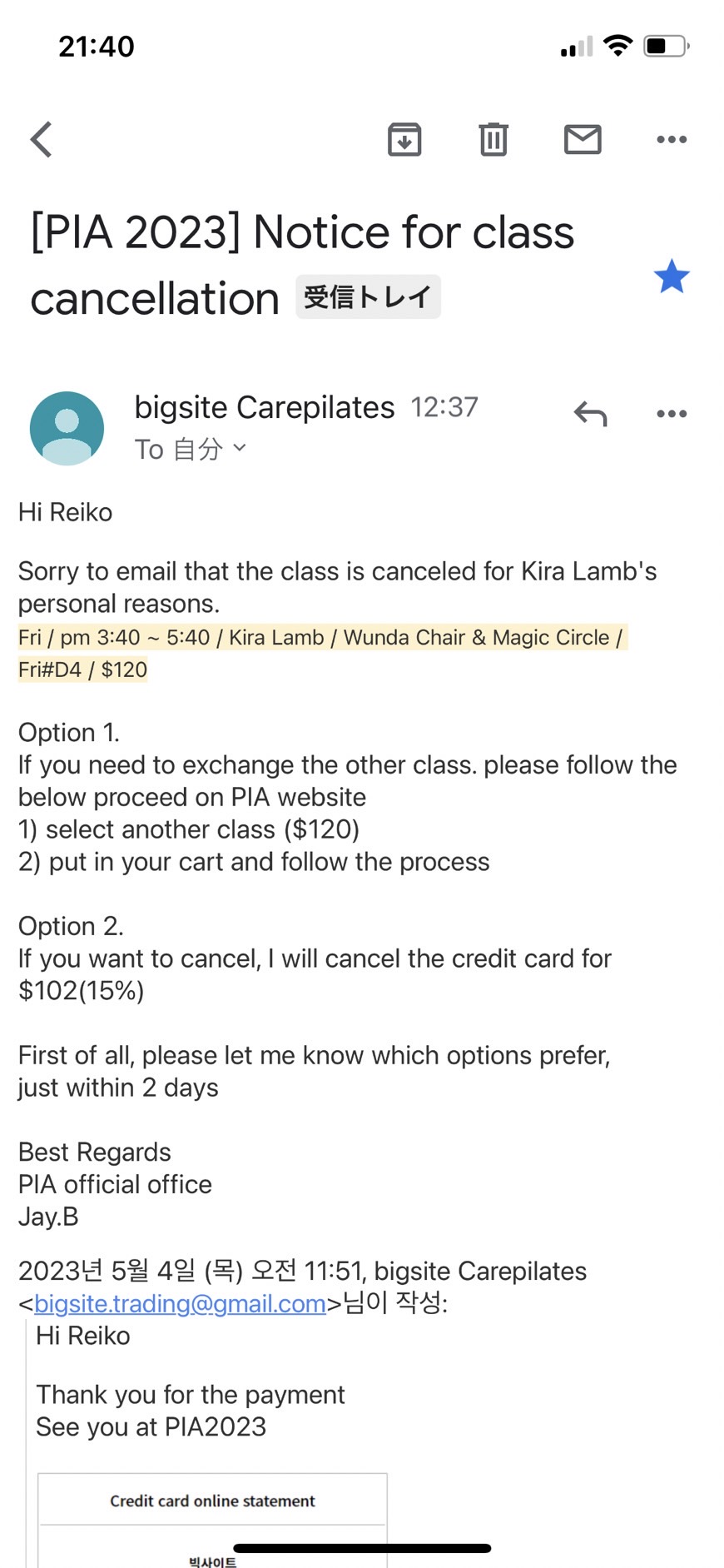
Task: Open bigsite Carepilates sender avatar
Action: click(67, 428)
